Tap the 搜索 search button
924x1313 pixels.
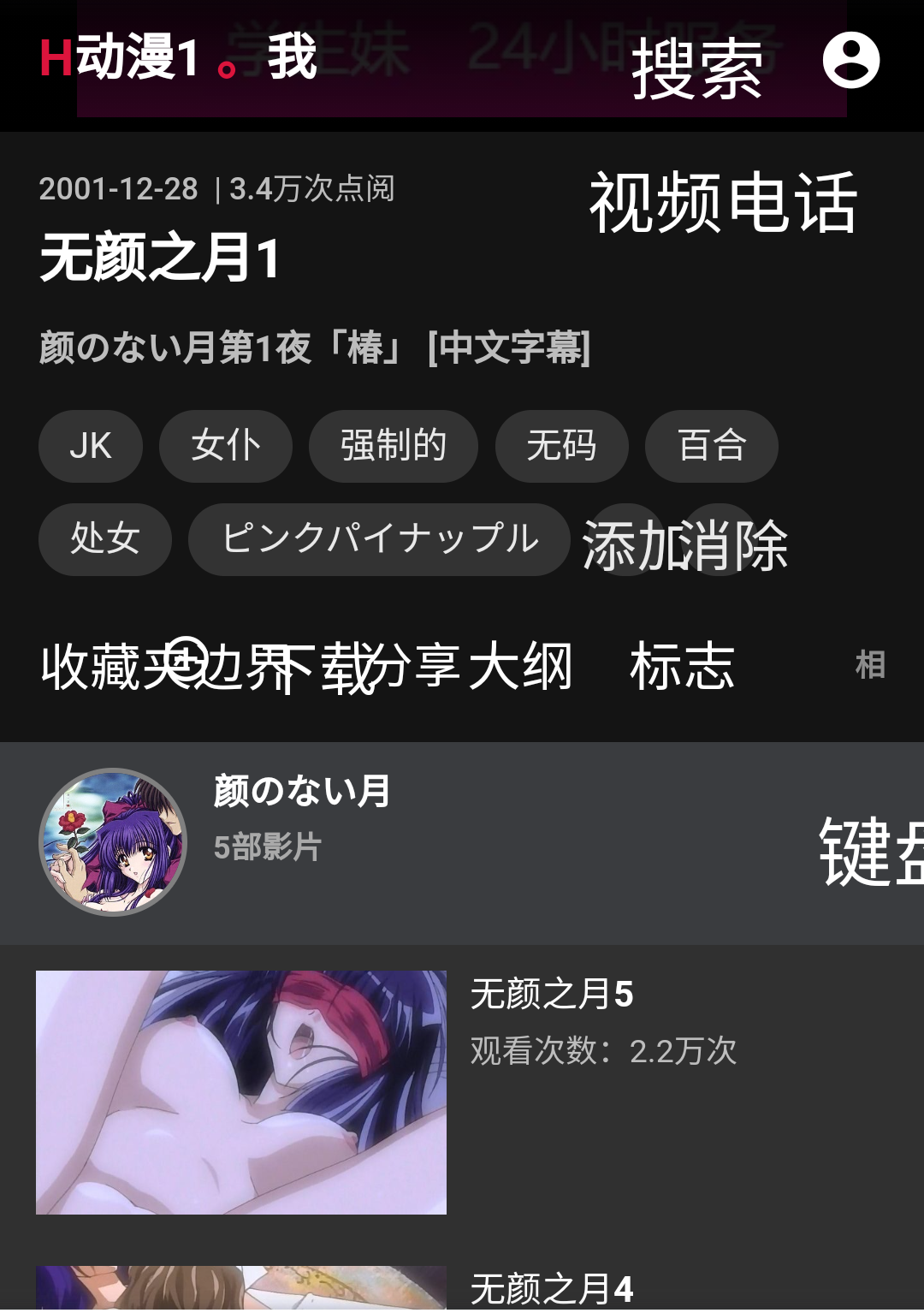click(696, 68)
